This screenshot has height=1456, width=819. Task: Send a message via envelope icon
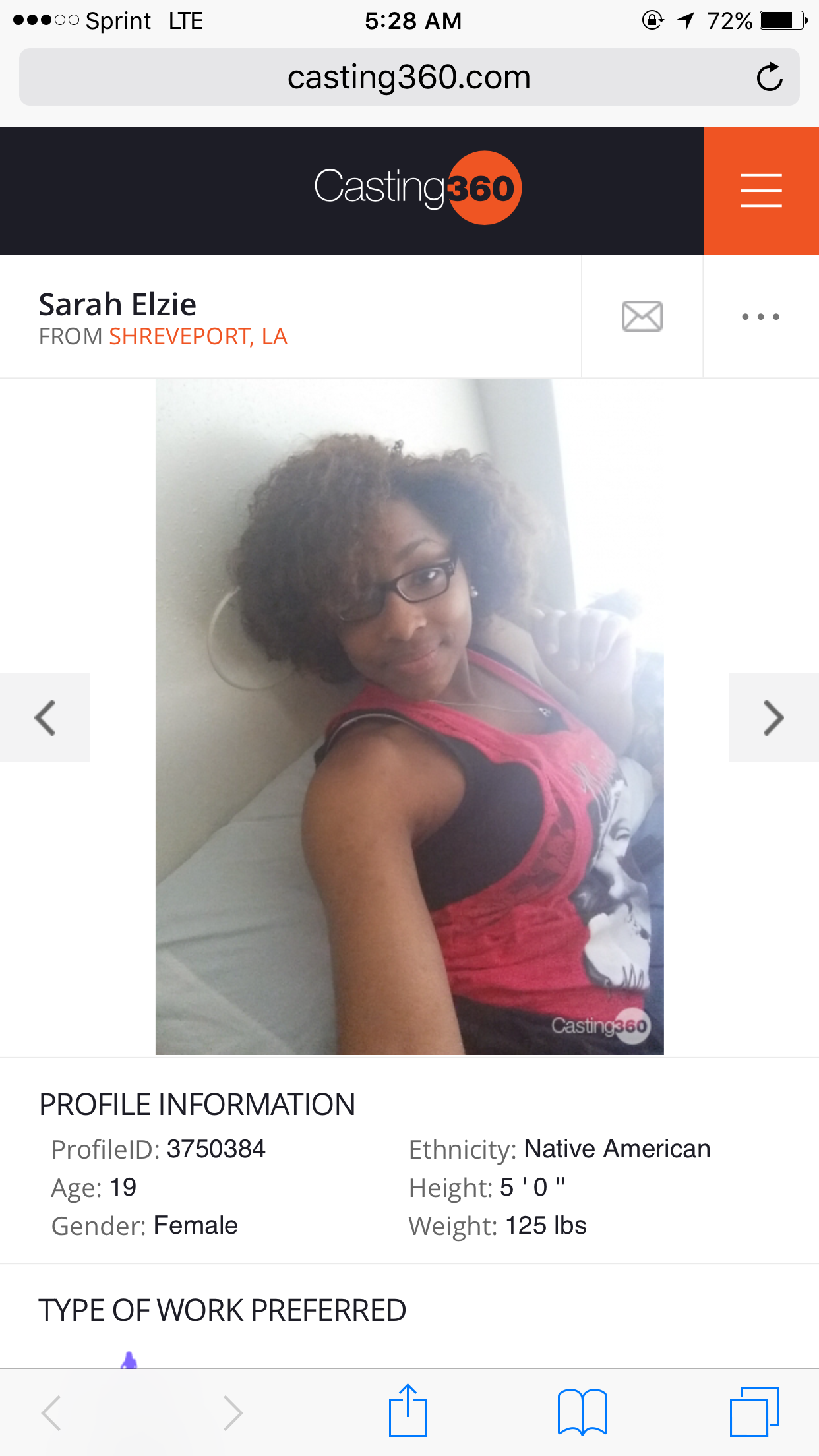(x=642, y=317)
